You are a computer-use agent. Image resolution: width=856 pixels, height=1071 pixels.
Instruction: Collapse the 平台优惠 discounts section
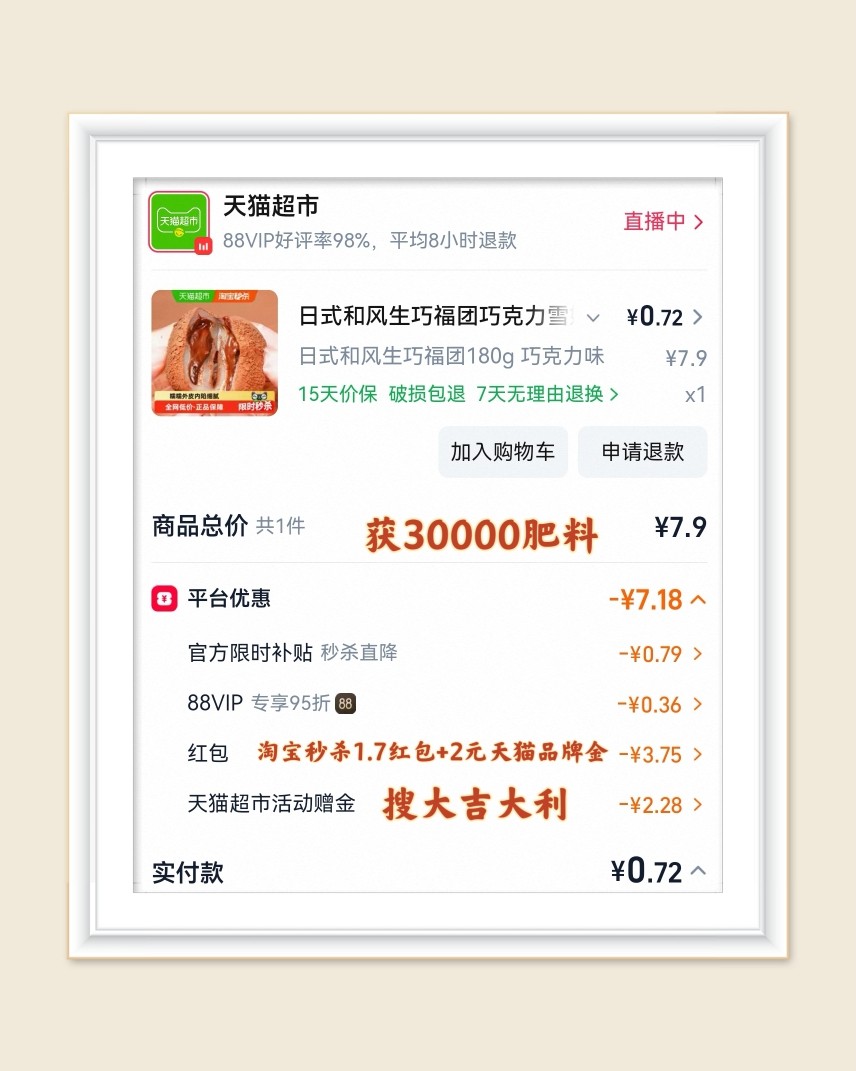click(700, 599)
